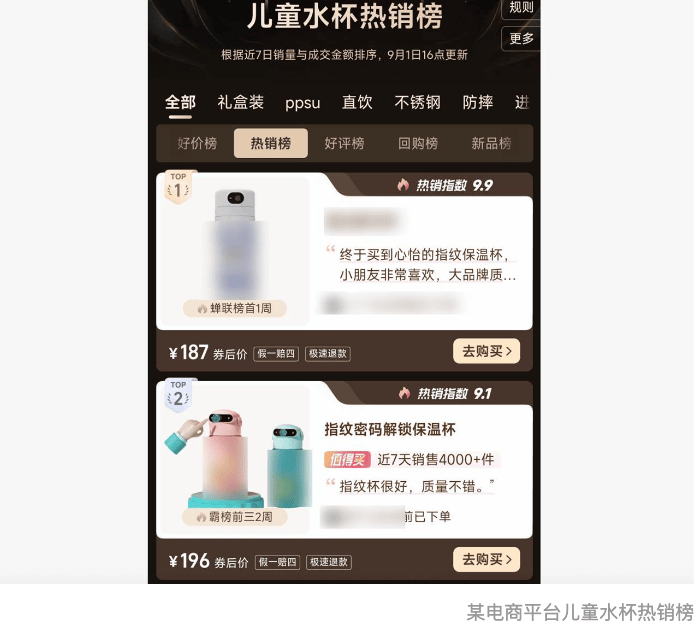Switch to 新品榜 ranking
The height and width of the screenshot is (641, 697).
(490, 143)
